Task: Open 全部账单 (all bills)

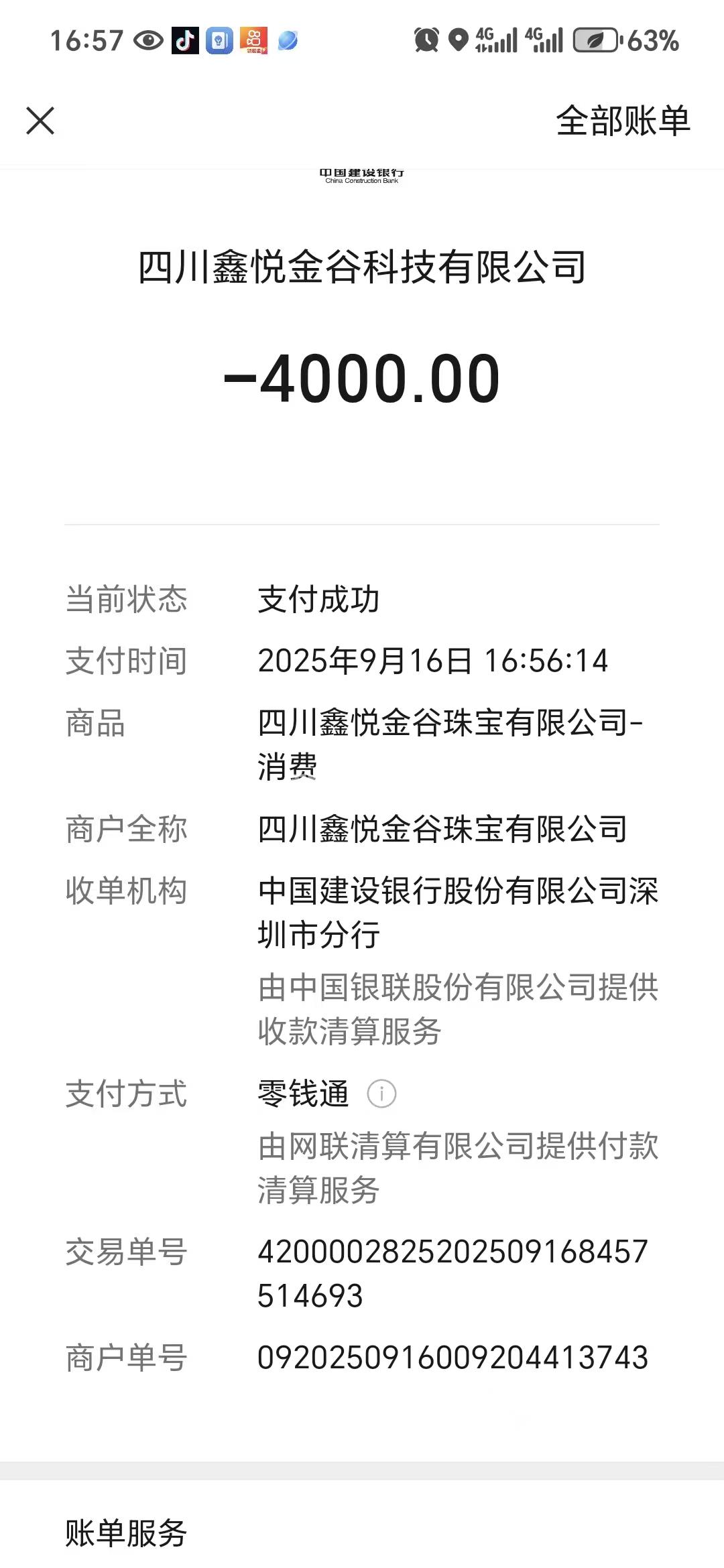Action: [x=623, y=121]
